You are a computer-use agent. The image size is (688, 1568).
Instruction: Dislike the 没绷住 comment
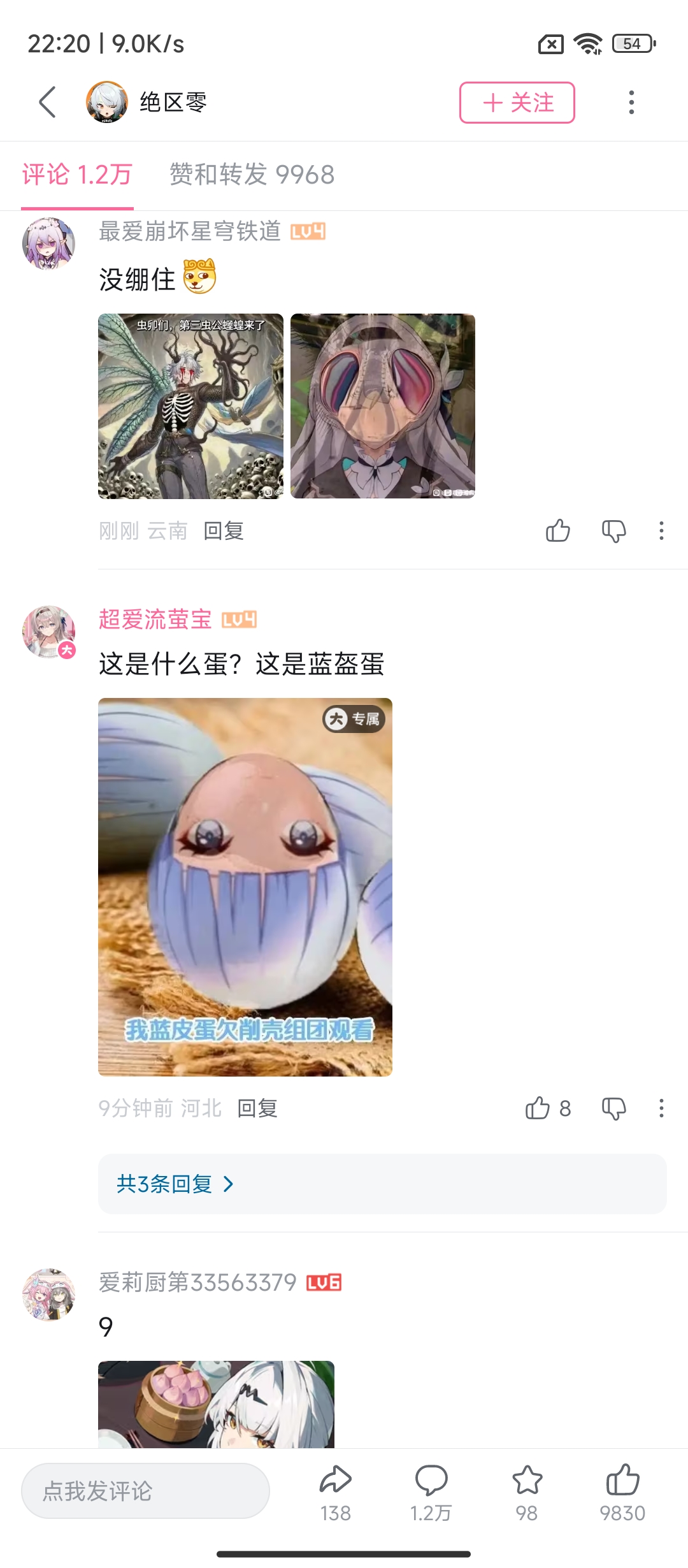(614, 530)
